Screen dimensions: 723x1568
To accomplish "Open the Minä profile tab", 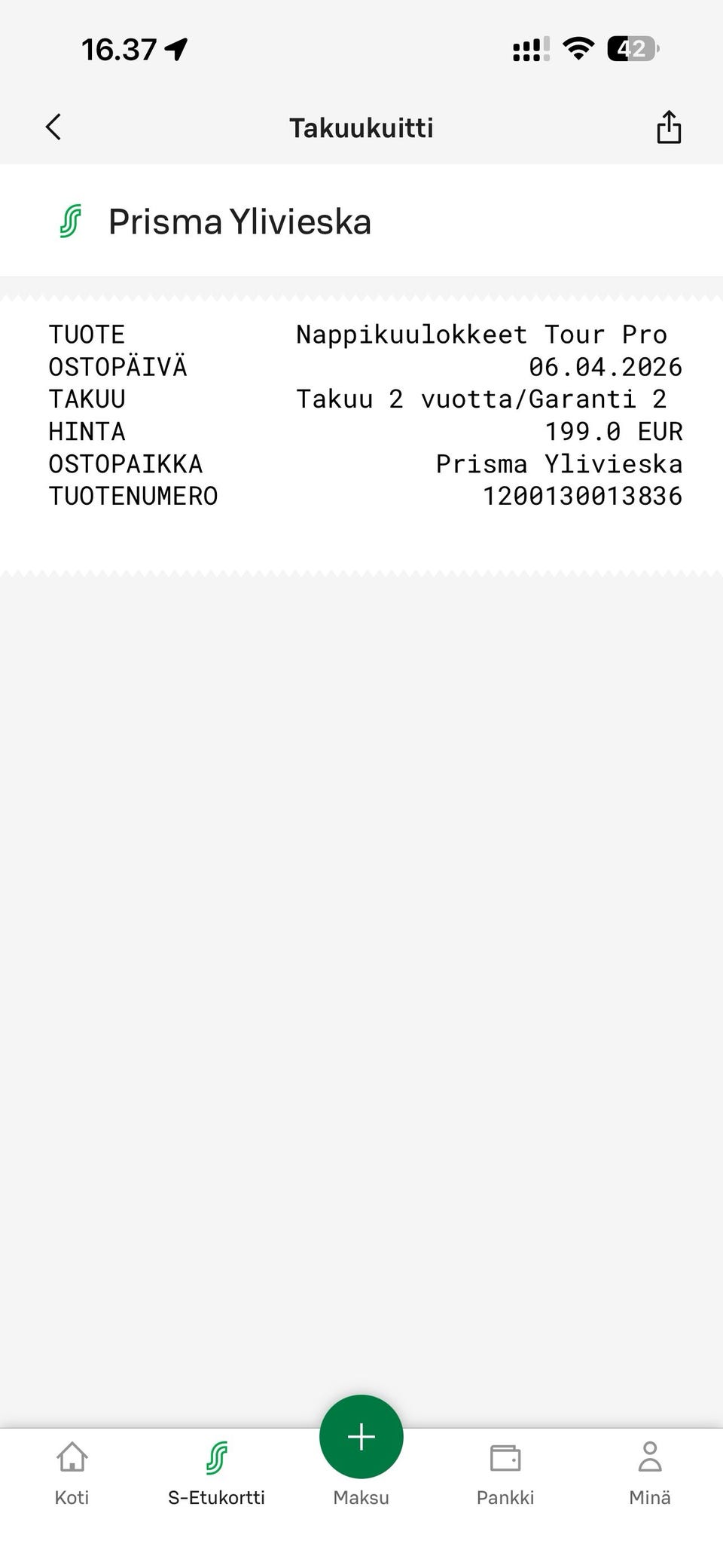I will tap(649, 1472).
